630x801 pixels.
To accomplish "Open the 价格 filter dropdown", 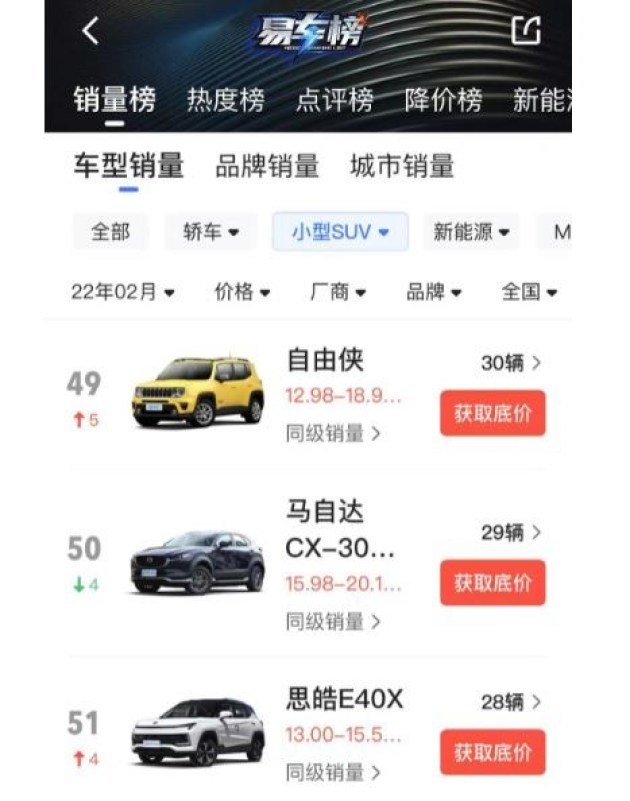I will pyautogui.click(x=242, y=292).
